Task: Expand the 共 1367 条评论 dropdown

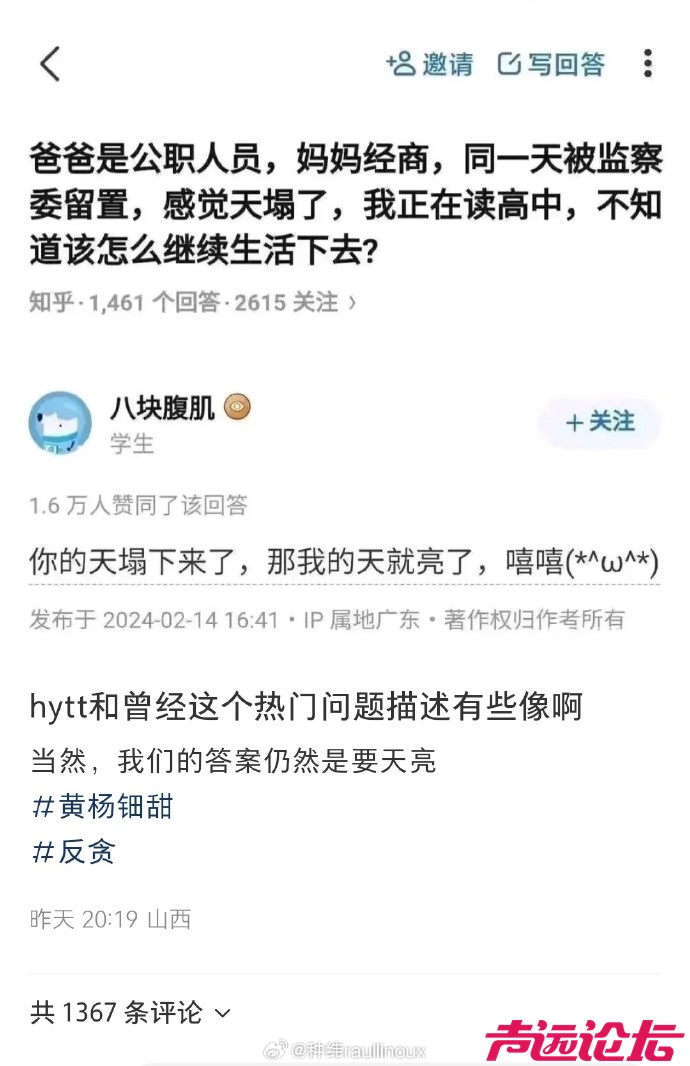Action: point(130,1012)
